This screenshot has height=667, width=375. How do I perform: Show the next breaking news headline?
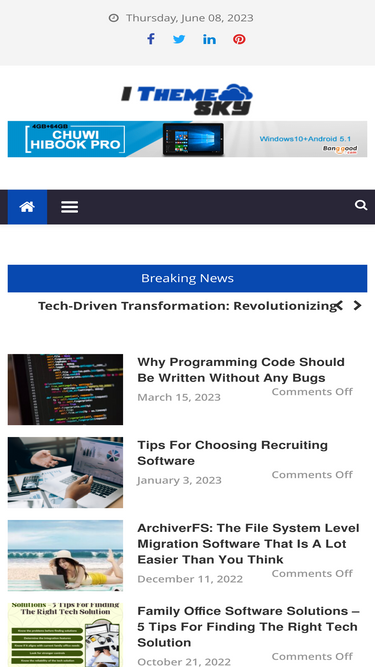pyautogui.click(x=358, y=306)
